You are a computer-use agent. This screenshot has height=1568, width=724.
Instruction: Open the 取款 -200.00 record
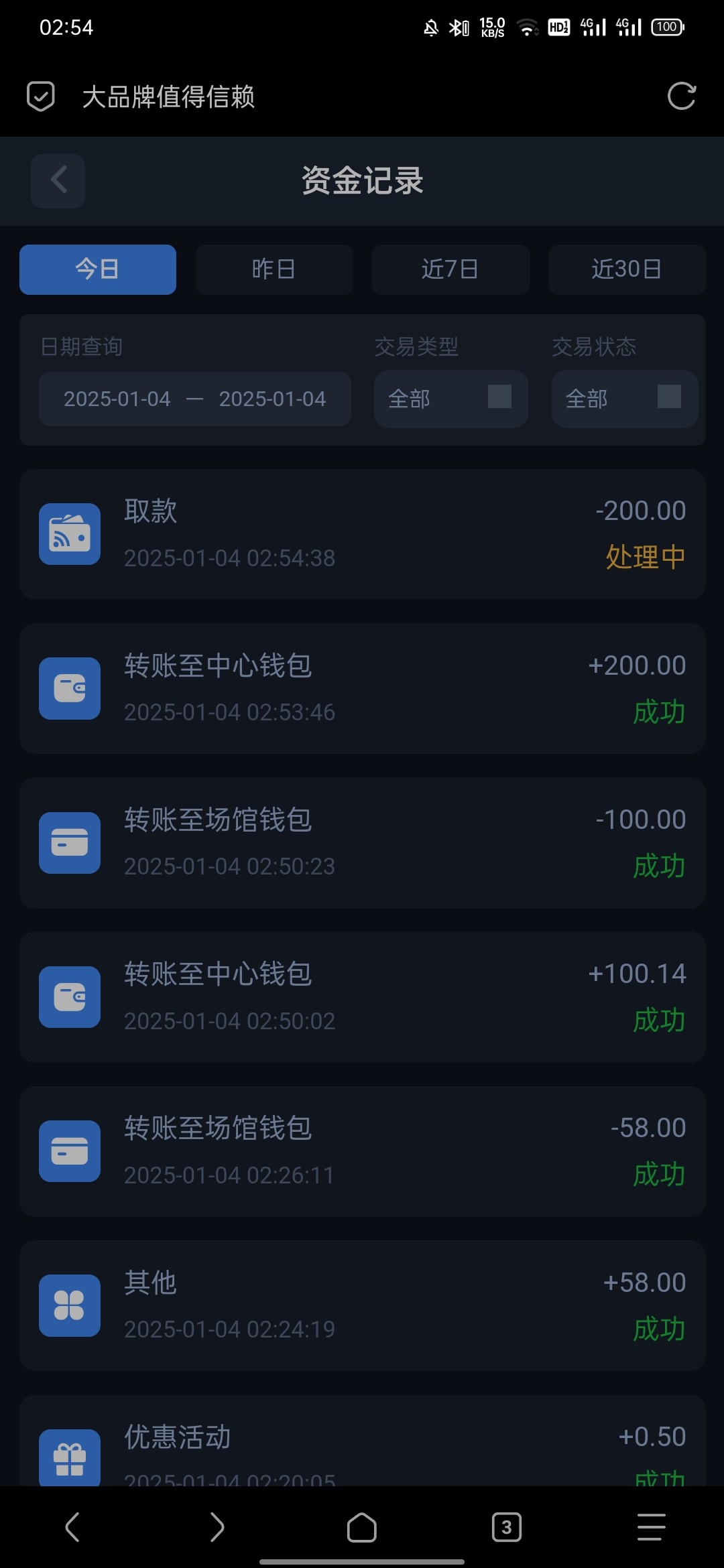(362, 534)
